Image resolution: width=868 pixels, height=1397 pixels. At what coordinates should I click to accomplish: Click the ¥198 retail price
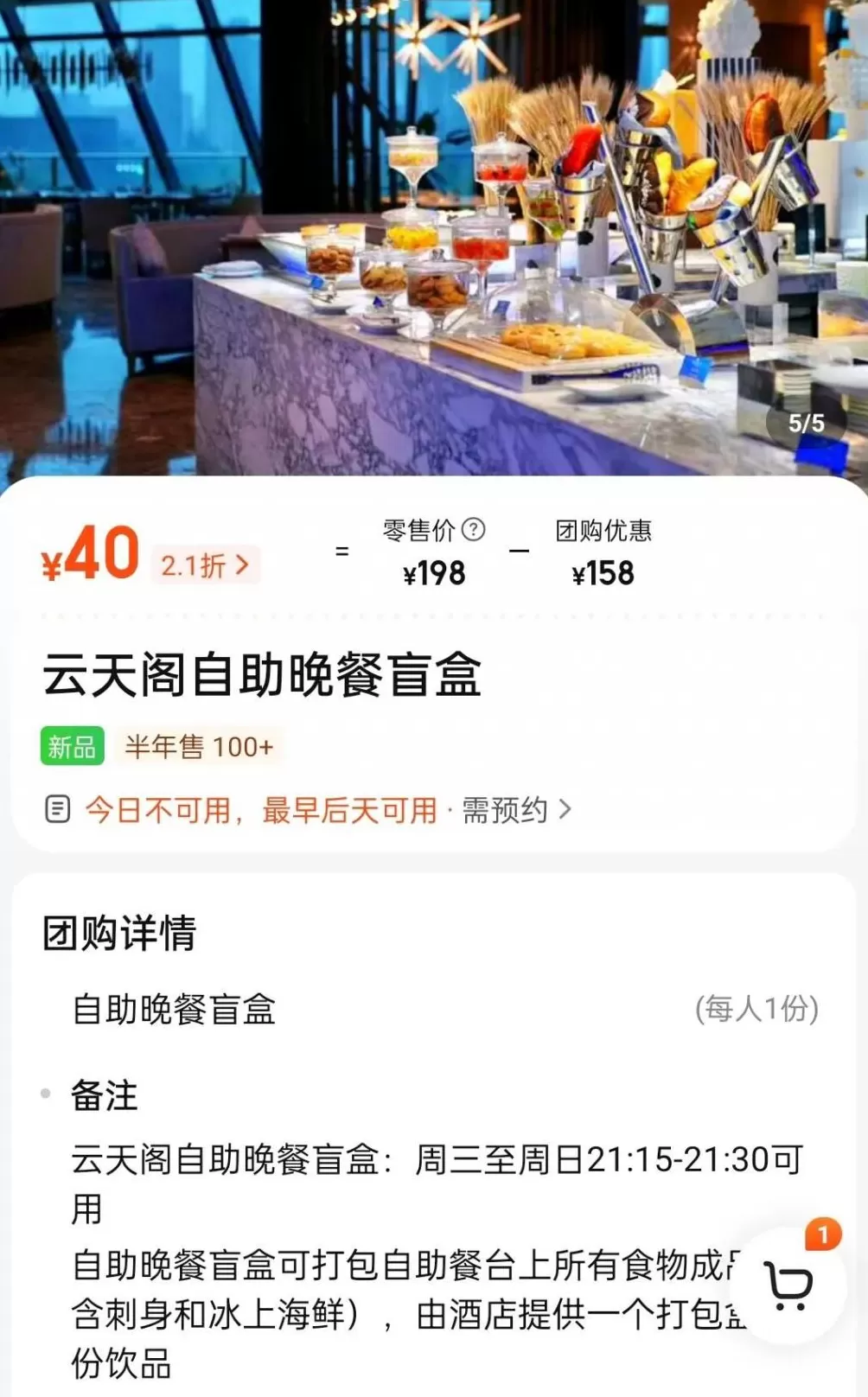tap(433, 572)
